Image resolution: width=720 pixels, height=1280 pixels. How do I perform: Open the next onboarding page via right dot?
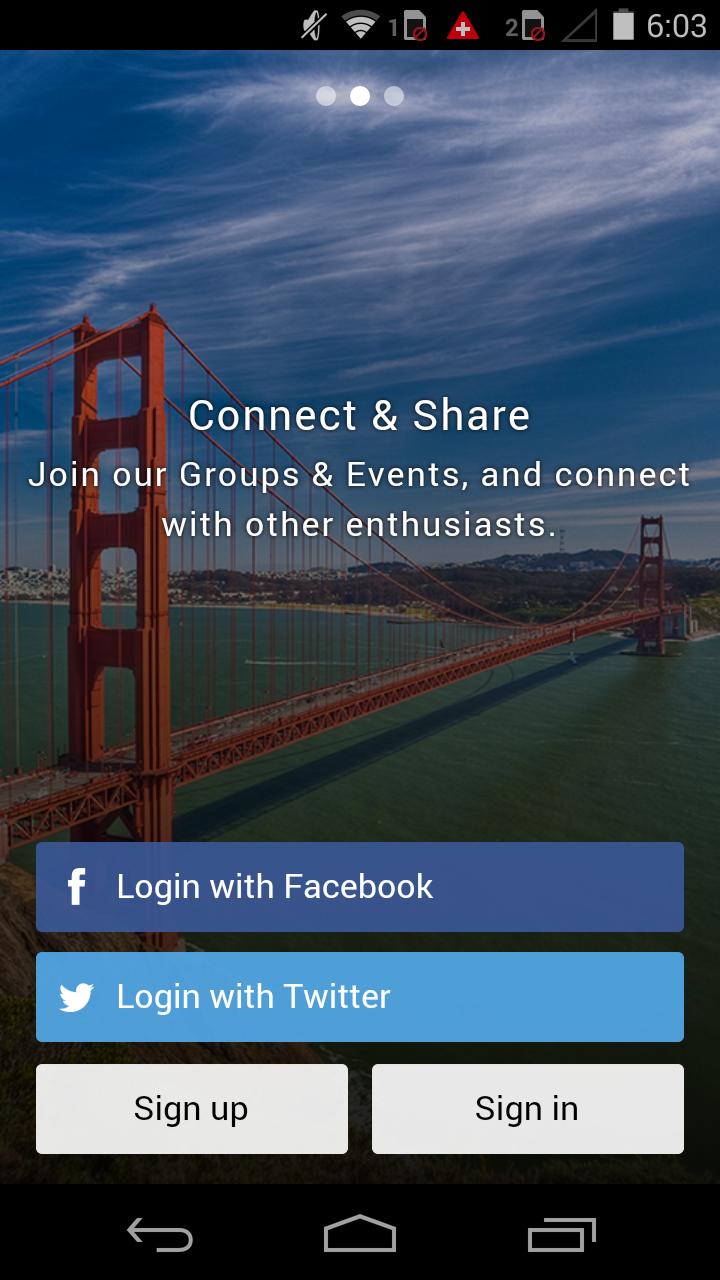(394, 96)
